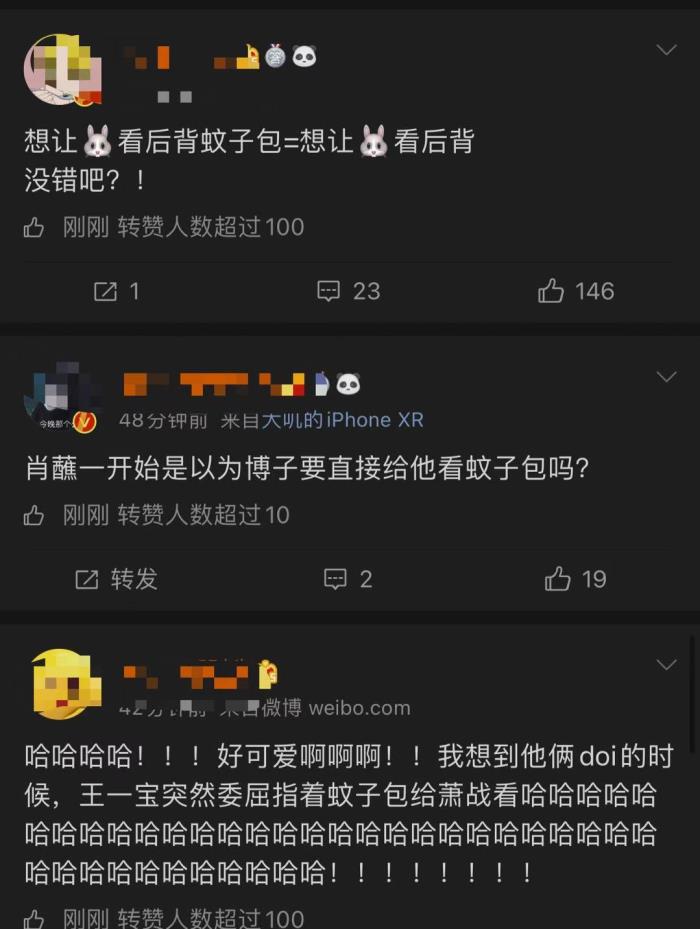The image size is (700, 929).
Task: Open the 想让看后背蚊子包 post
Action: [x=248, y=160]
